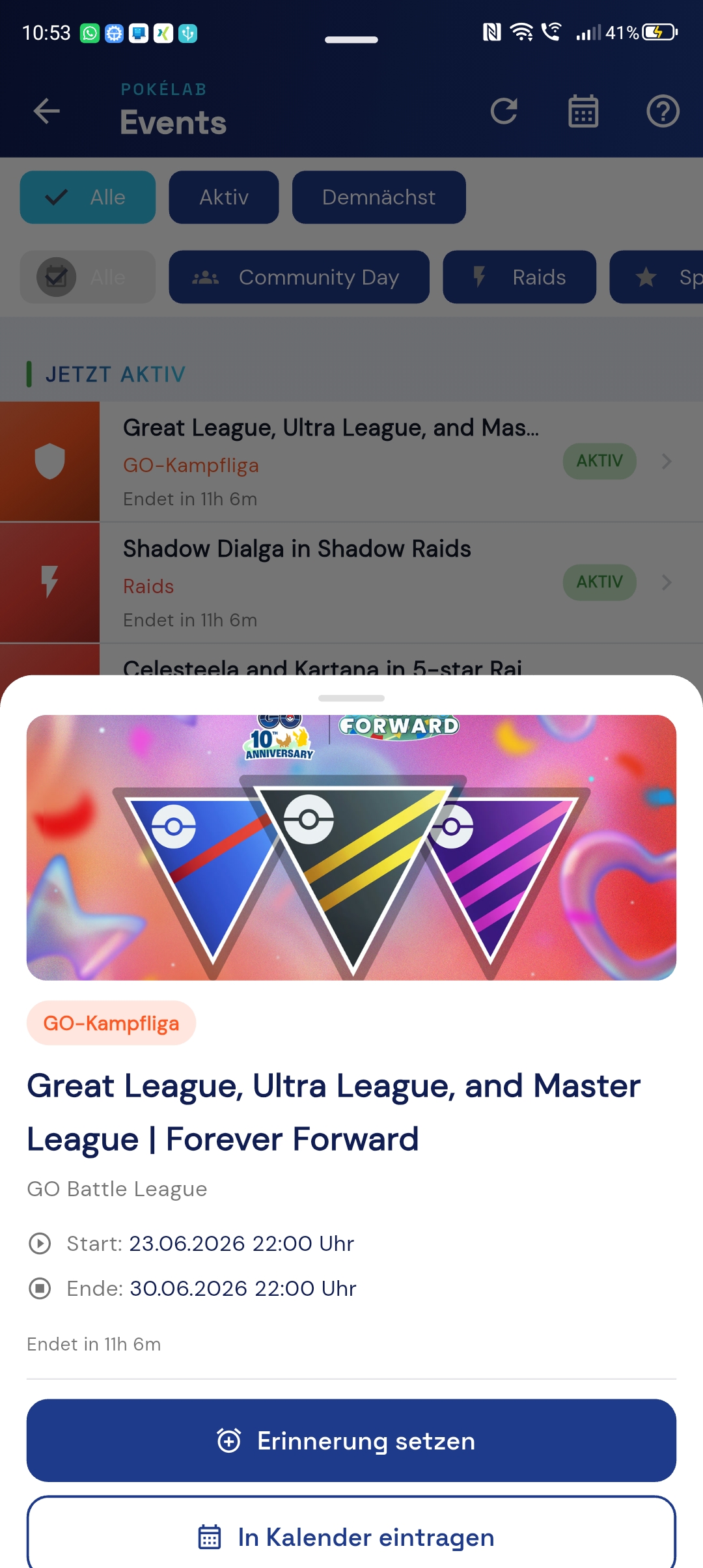This screenshot has height=1568, width=703.
Task: Add event via In Kalender eintragen
Action: 351,1534
